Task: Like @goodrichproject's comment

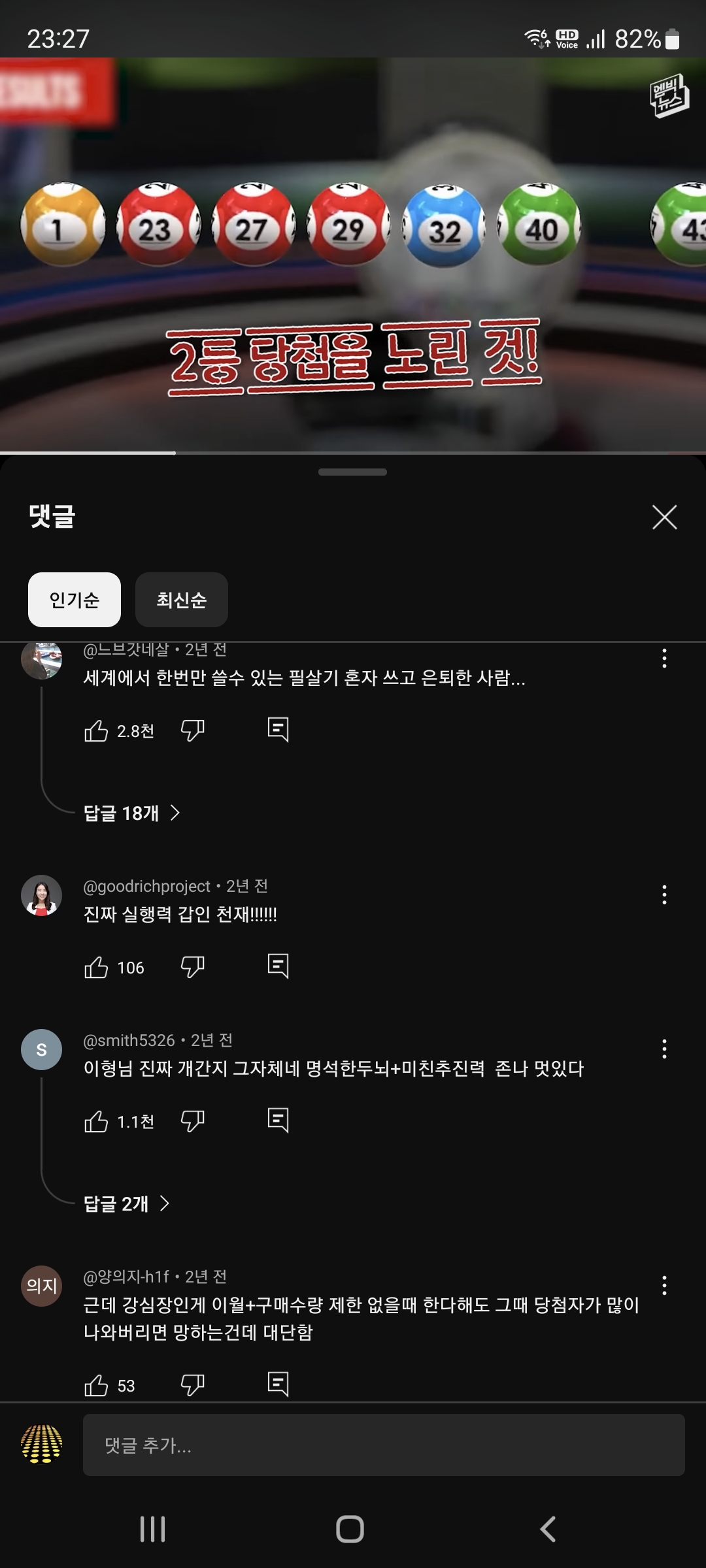Action: tap(96, 967)
